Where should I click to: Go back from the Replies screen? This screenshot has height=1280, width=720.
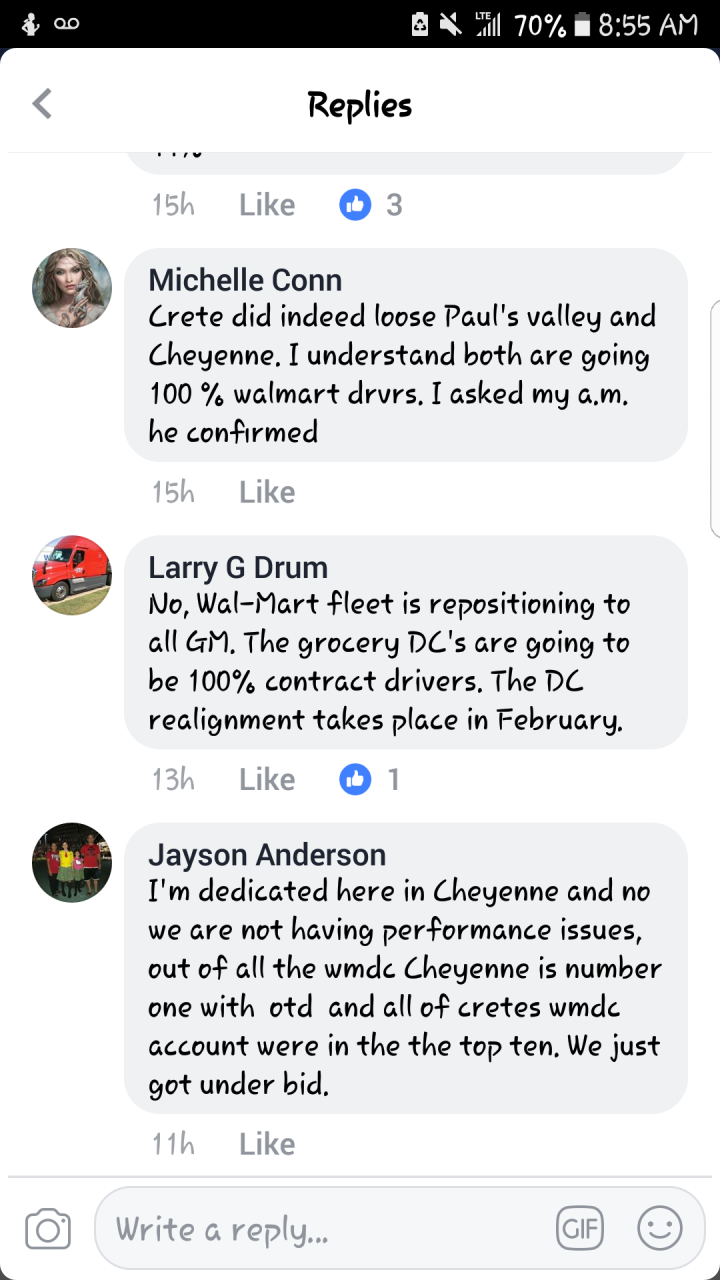click(42, 103)
